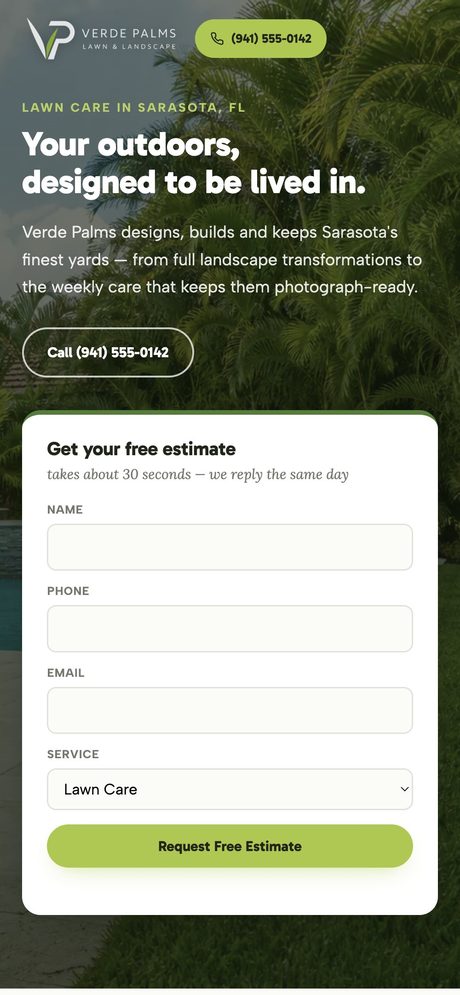460x995 pixels.
Task: Focus the Name text field
Action: (x=230, y=547)
